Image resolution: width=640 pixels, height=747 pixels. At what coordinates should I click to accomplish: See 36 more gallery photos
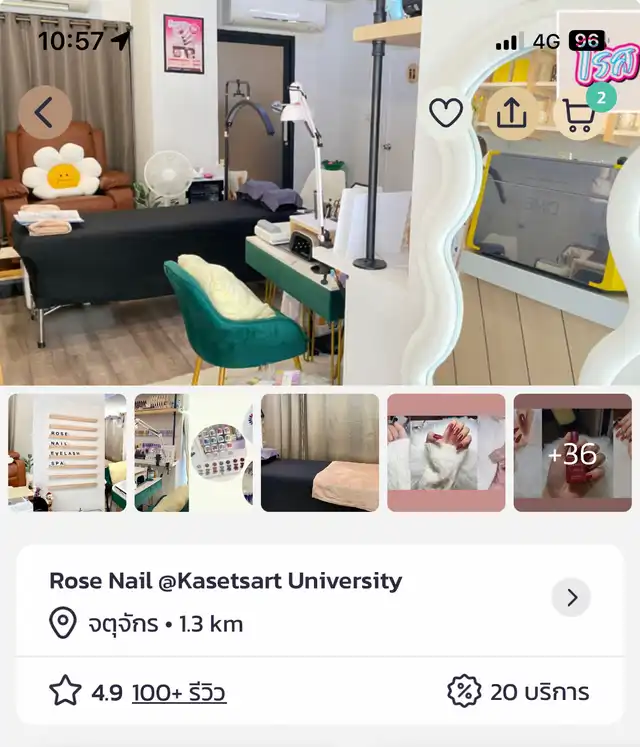[573, 453]
